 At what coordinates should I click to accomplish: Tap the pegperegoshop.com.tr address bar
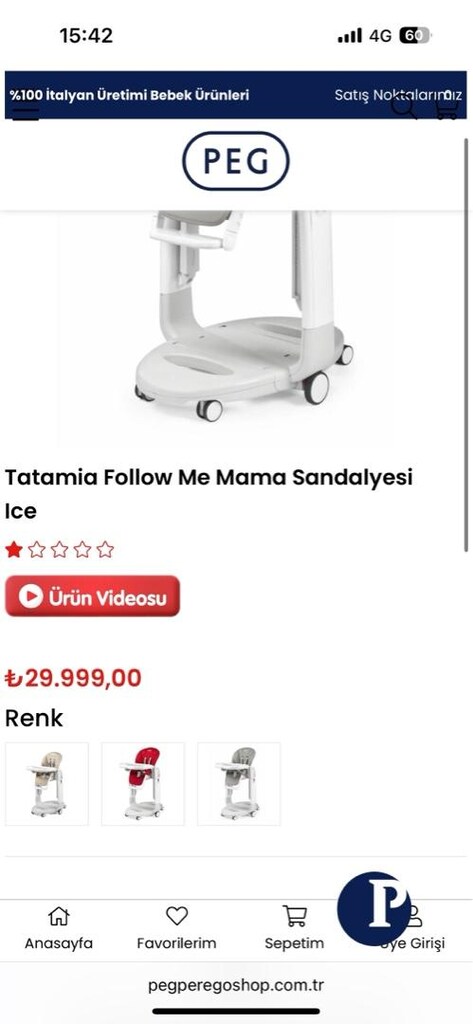click(x=236, y=985)
